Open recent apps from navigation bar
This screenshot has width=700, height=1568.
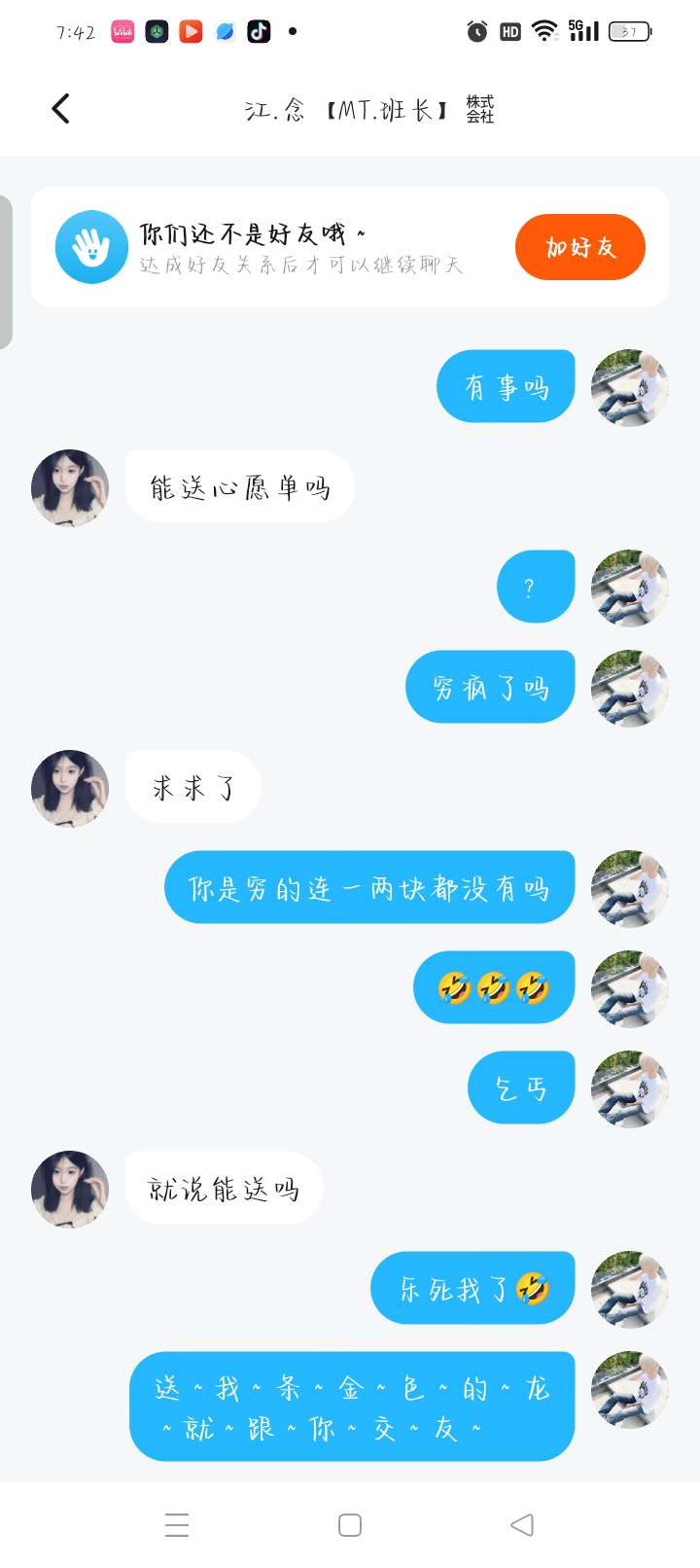(177, 1525)
